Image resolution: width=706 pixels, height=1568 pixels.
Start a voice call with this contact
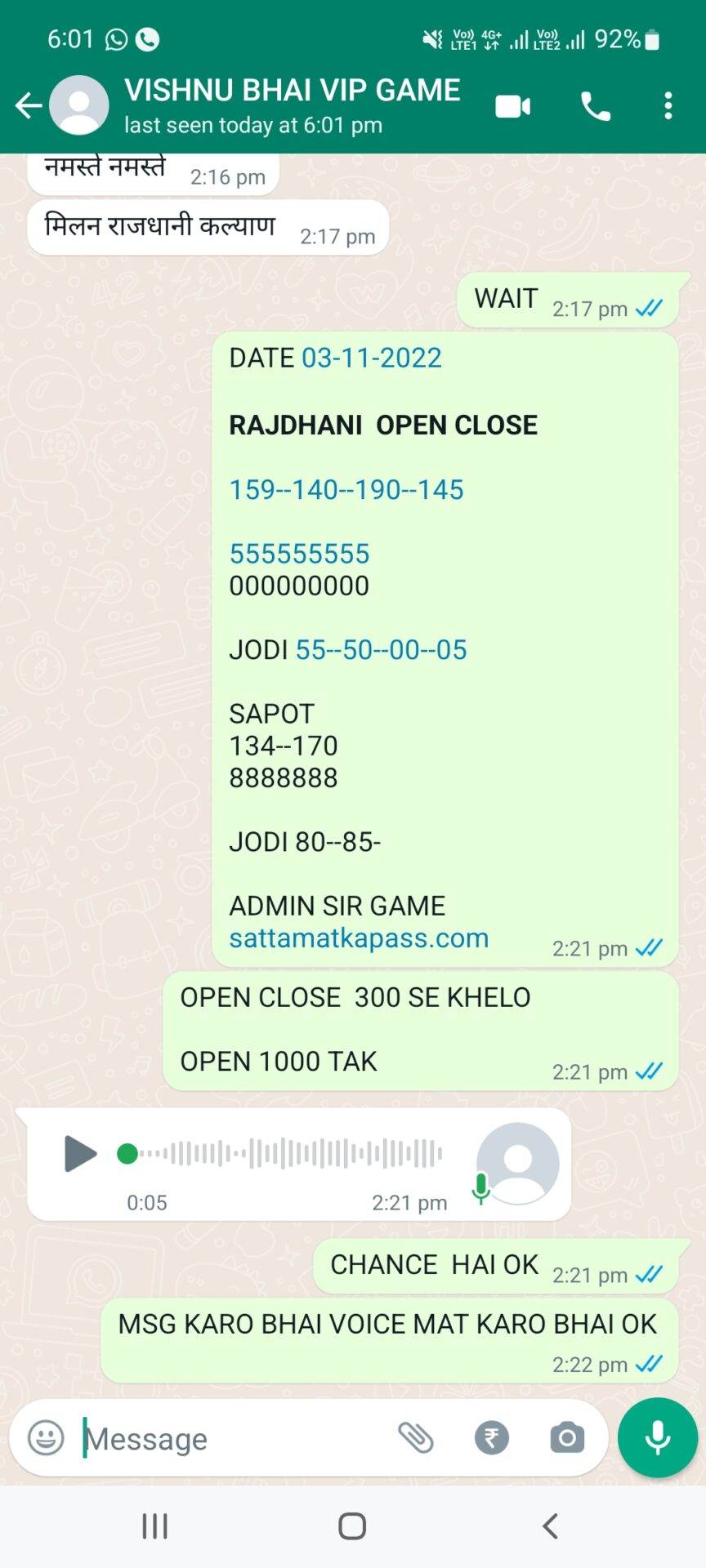coord(595,106)
